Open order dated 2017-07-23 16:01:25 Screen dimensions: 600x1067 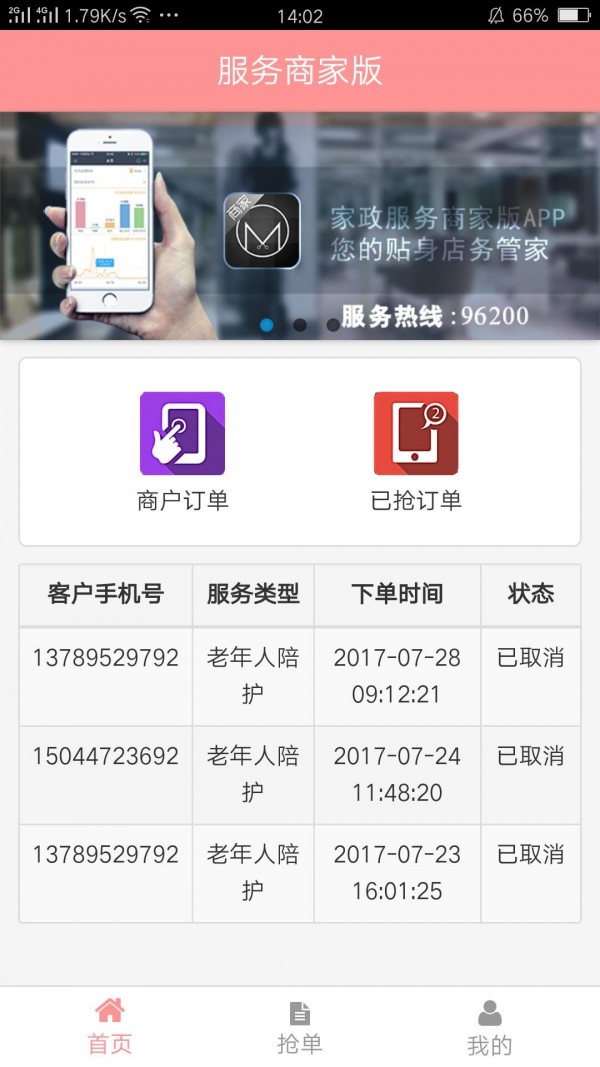pyautogui.click(x=397, y=872)
